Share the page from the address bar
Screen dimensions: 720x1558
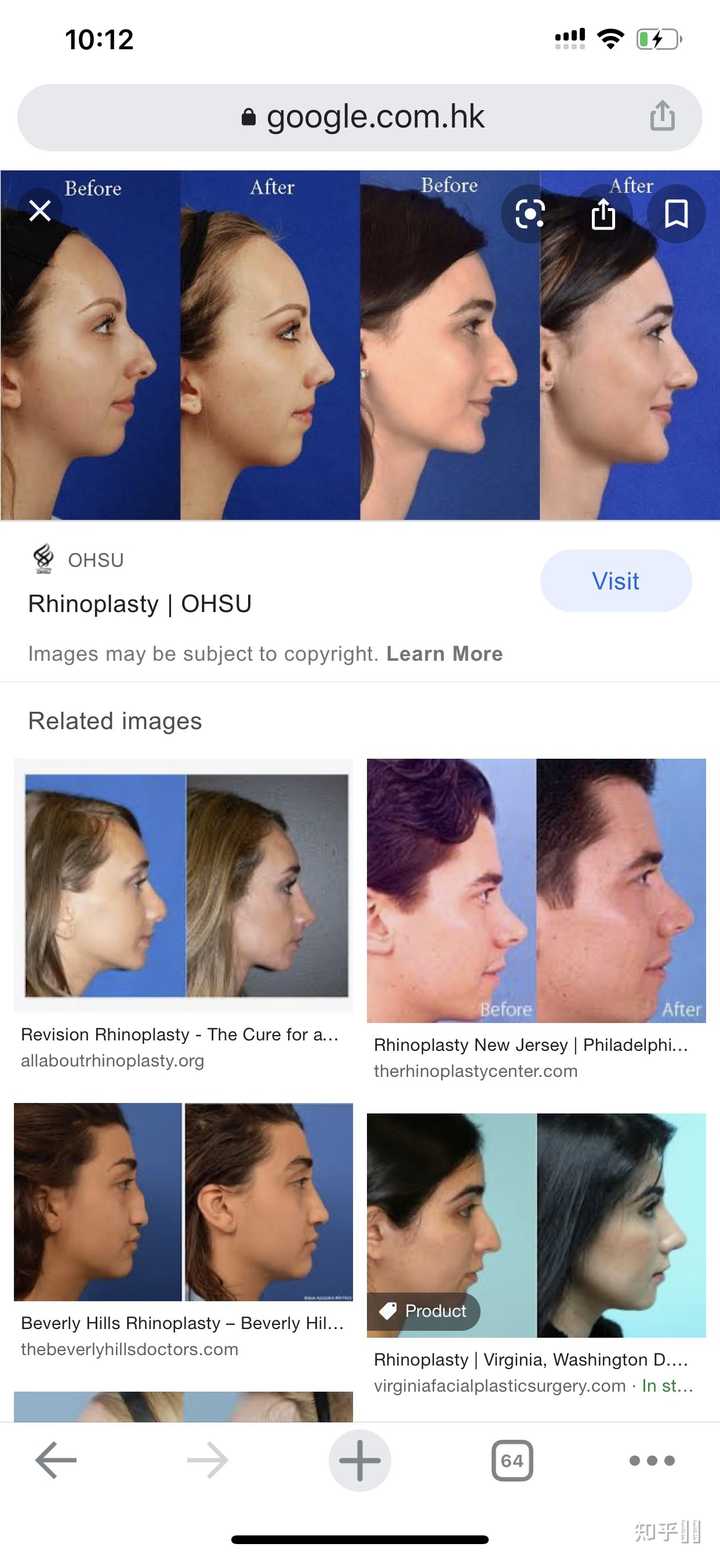(662, 118)
